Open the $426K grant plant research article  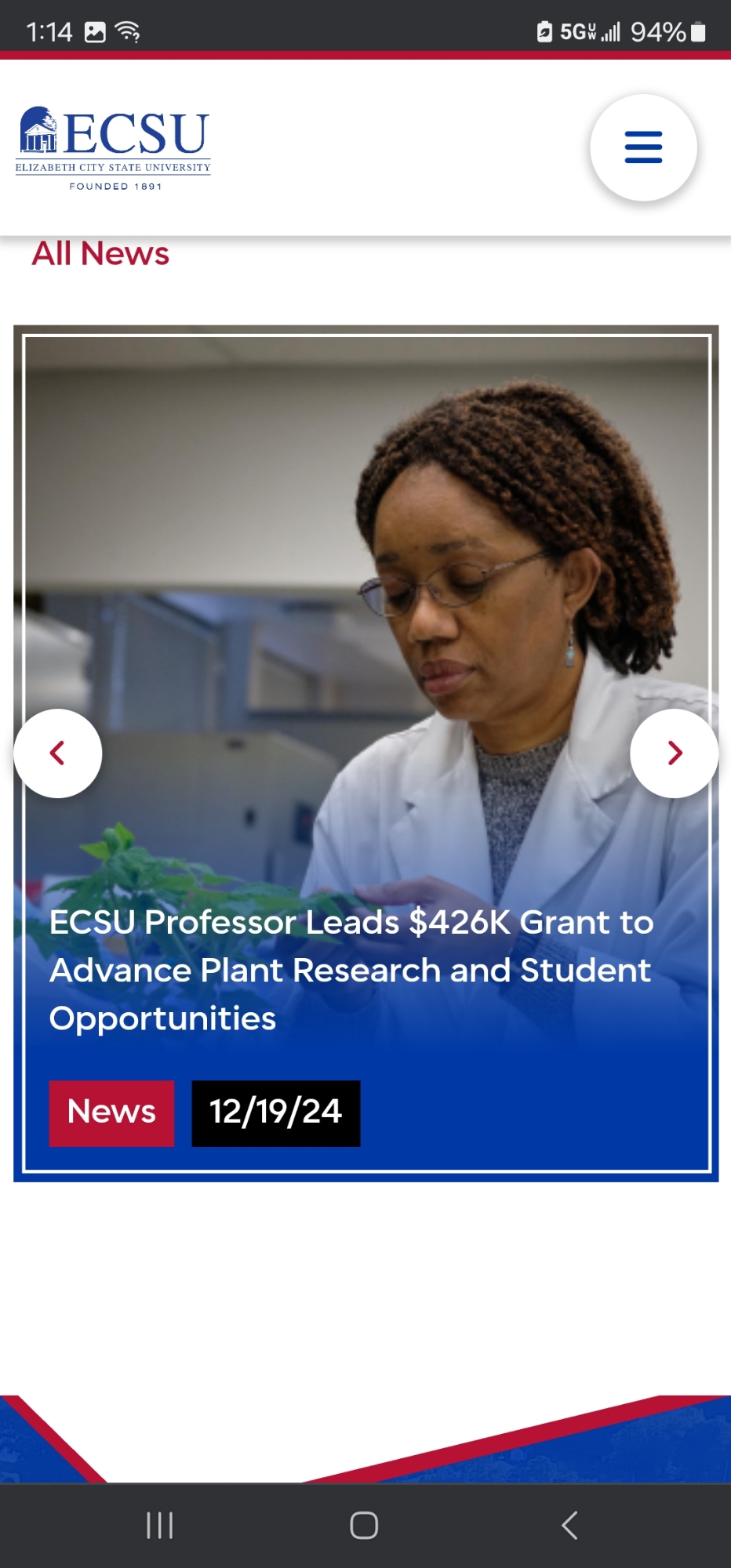[351, 970]
